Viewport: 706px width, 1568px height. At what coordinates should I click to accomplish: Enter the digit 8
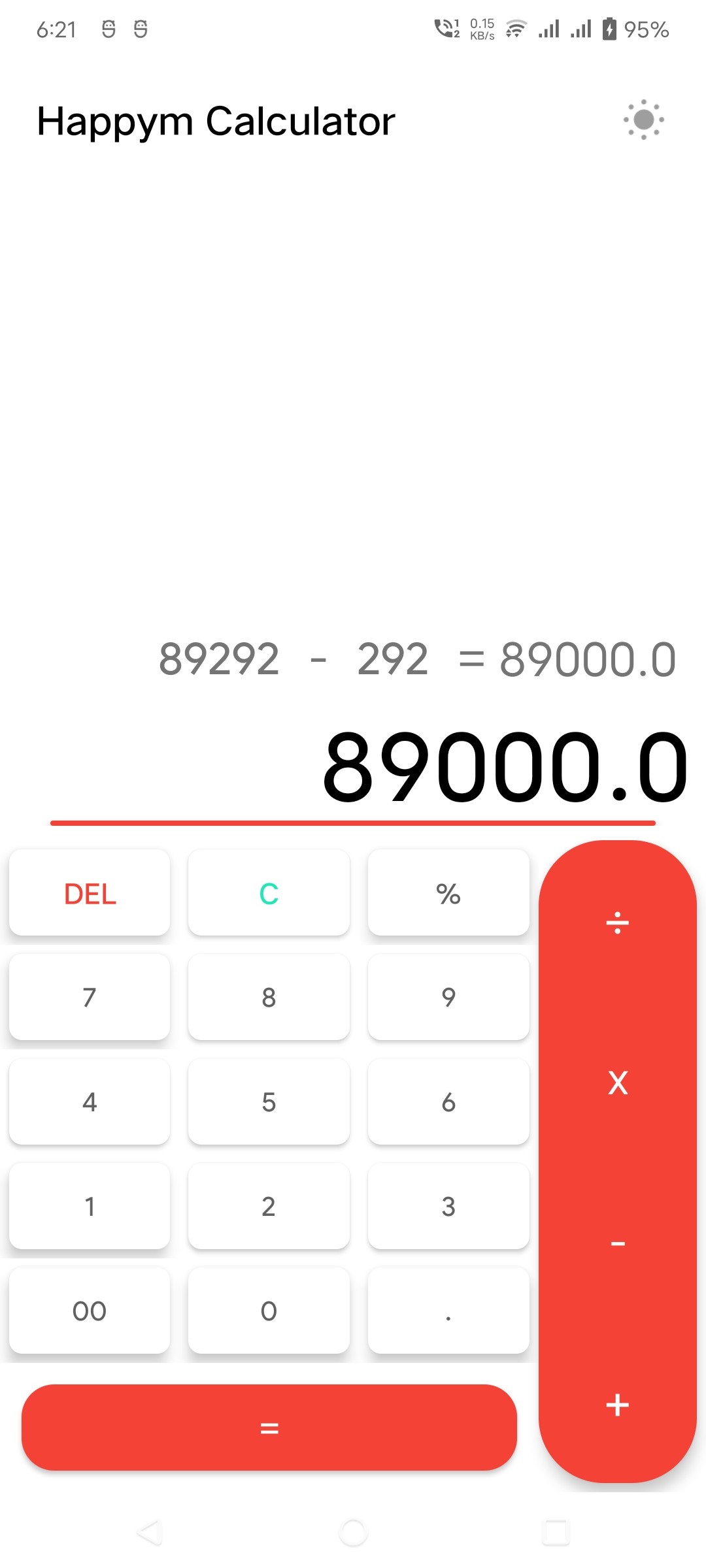269,997
